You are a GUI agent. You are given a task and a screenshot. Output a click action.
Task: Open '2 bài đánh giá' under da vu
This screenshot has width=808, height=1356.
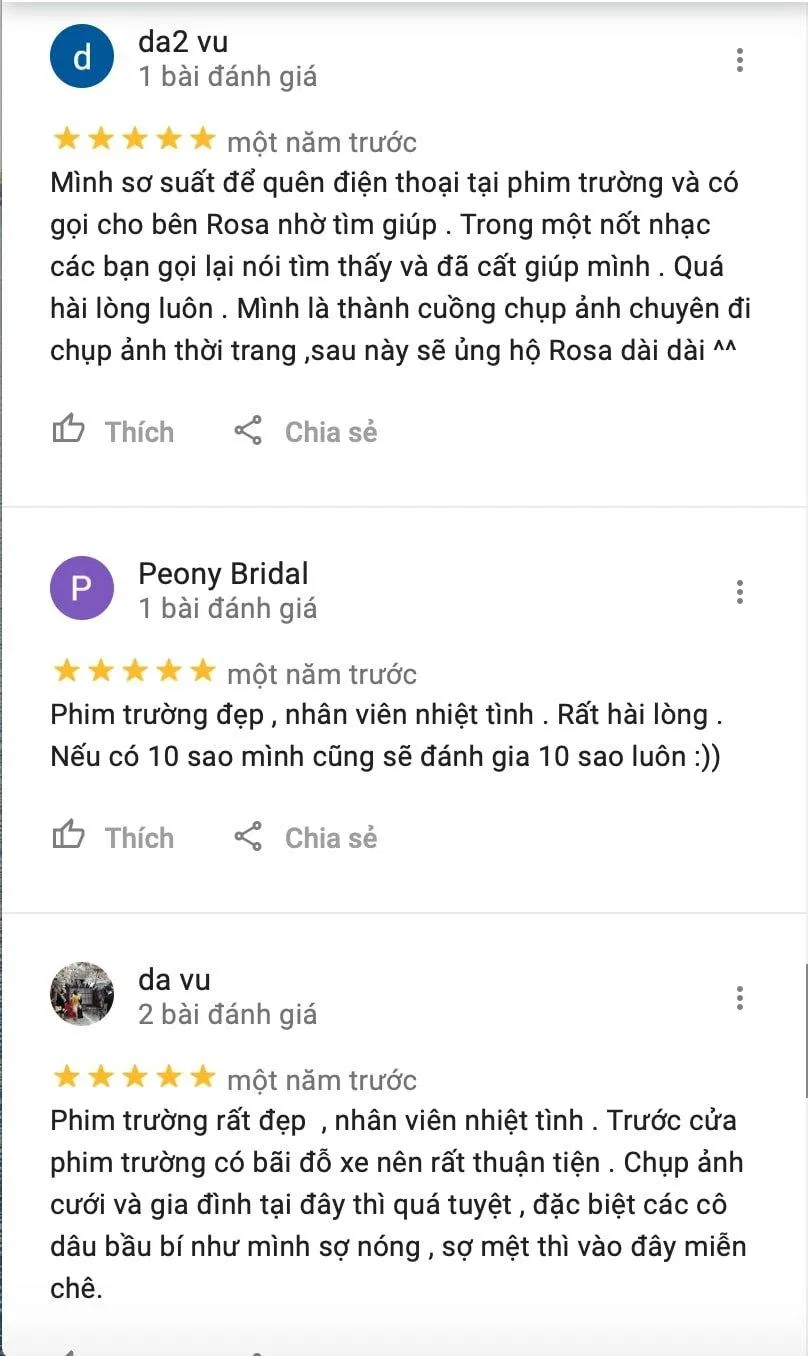227,1014
